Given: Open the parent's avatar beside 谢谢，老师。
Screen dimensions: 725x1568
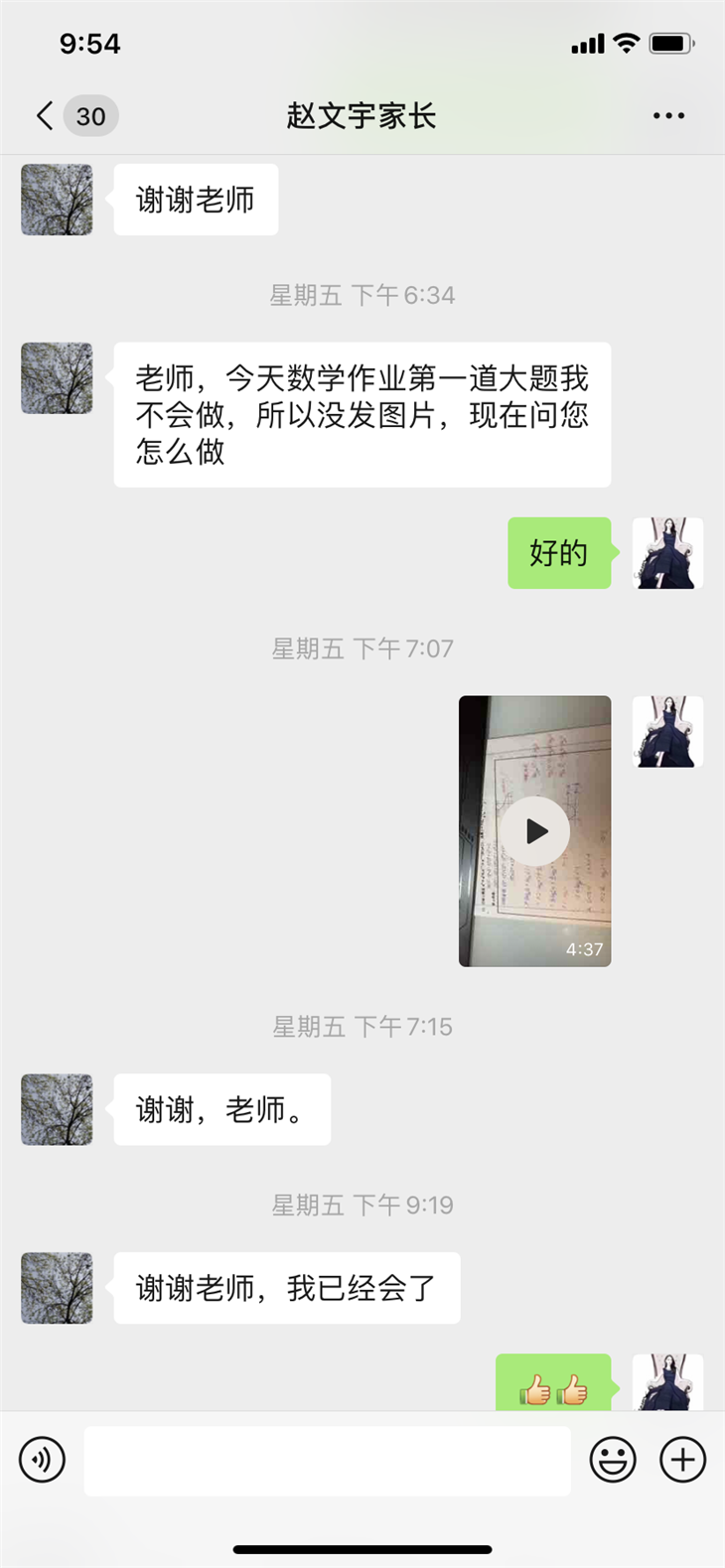Looking at the screenshot, I should click(58, 1109).
